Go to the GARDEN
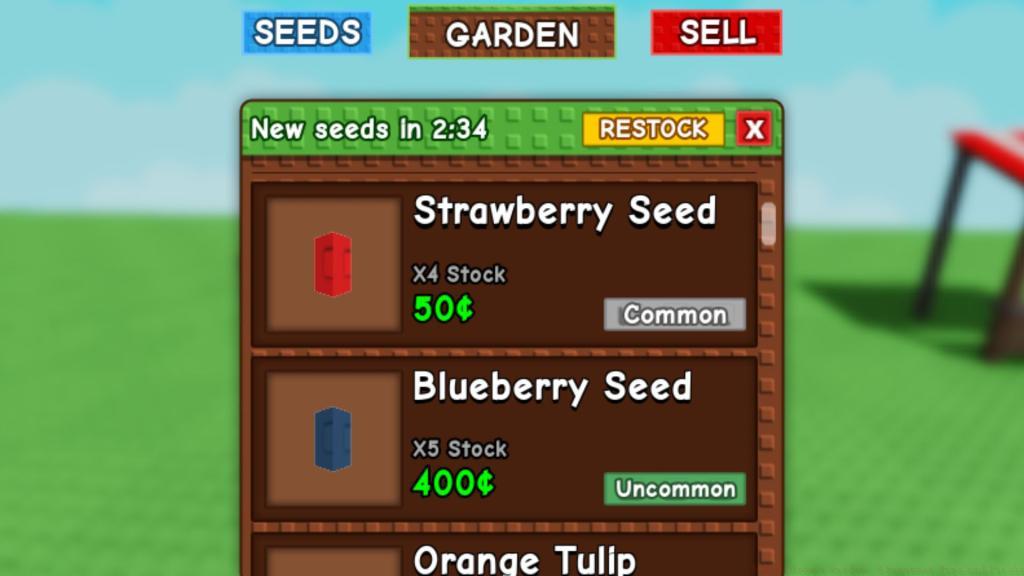This screenshot has height=576, width=1024. point(511,33)
